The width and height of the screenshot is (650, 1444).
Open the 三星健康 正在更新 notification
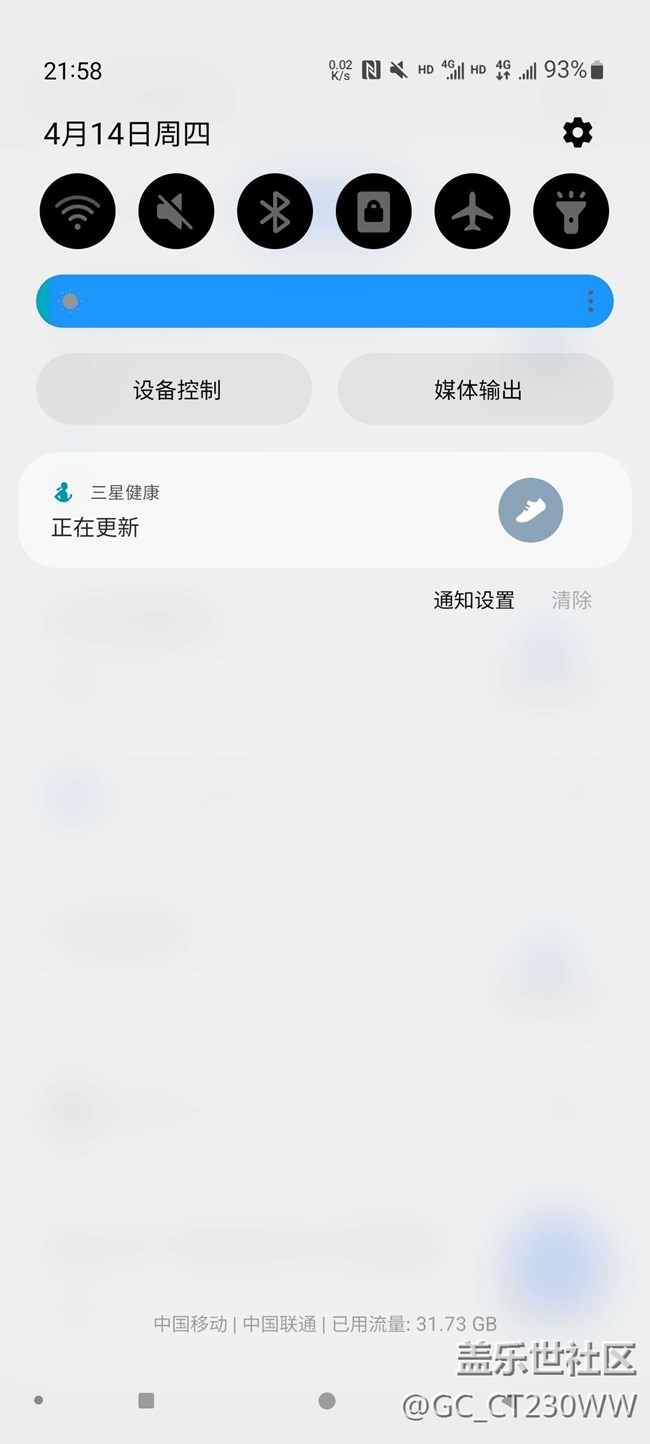coord(325,510)
